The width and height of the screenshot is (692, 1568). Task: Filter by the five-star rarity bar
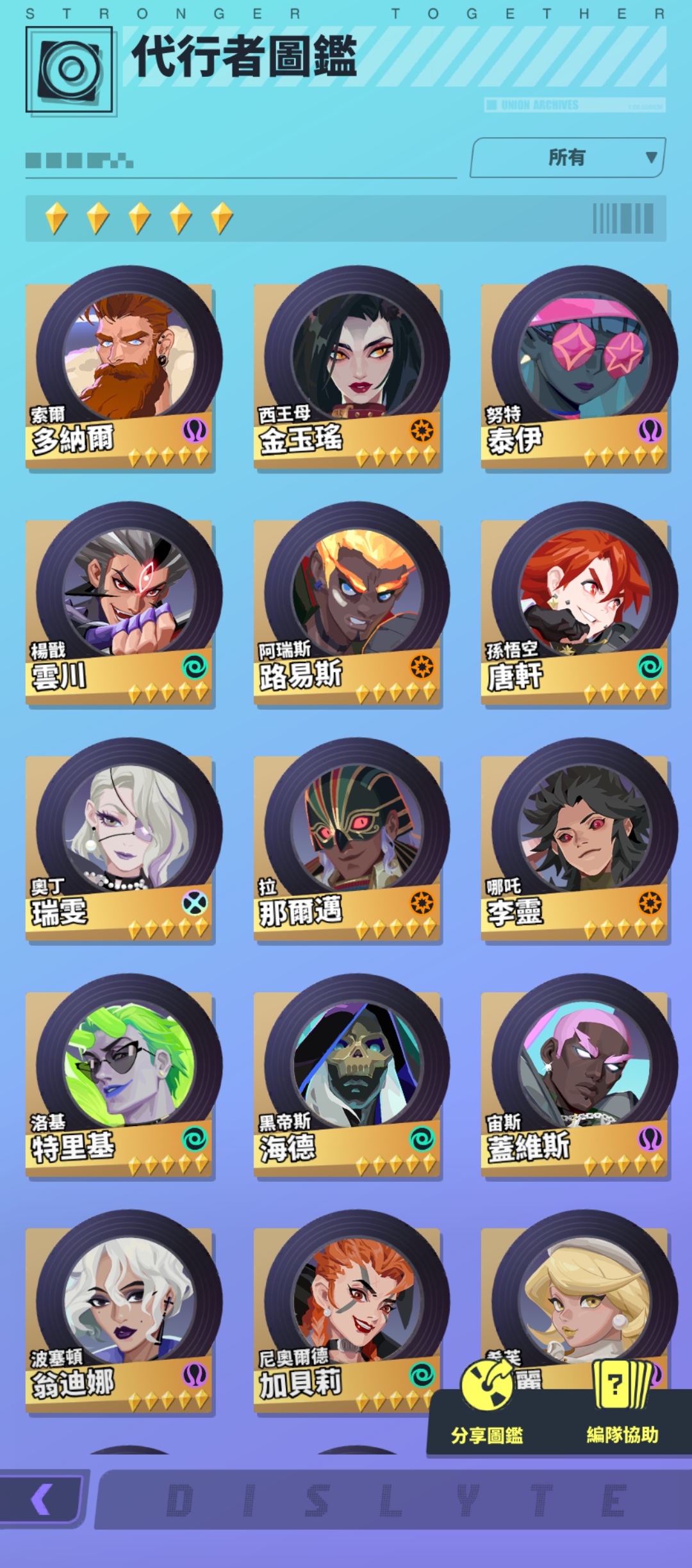pos(346,218)
